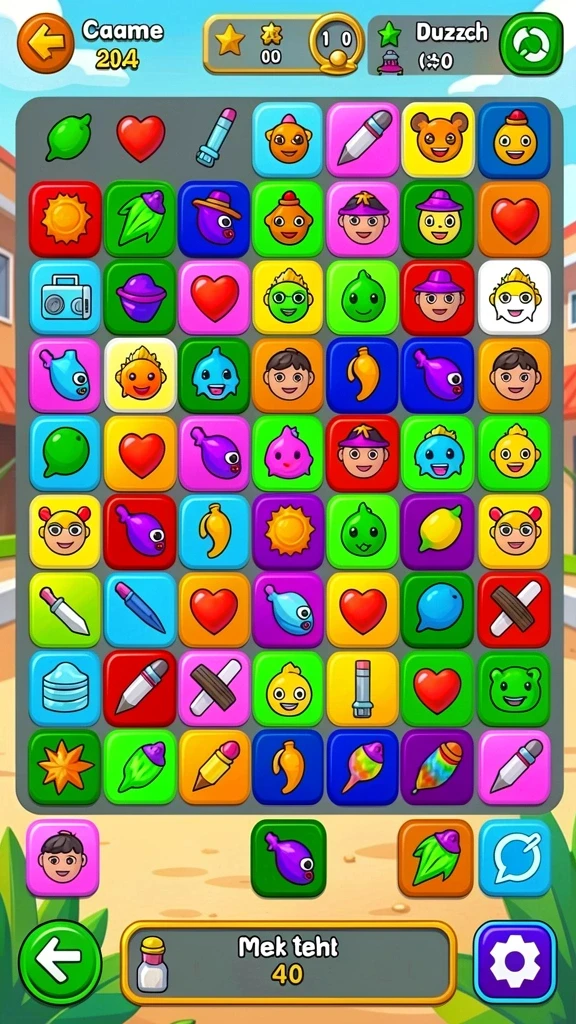Select the sun on the red tile
This screenshot has height=1024, width=576.
65,219
